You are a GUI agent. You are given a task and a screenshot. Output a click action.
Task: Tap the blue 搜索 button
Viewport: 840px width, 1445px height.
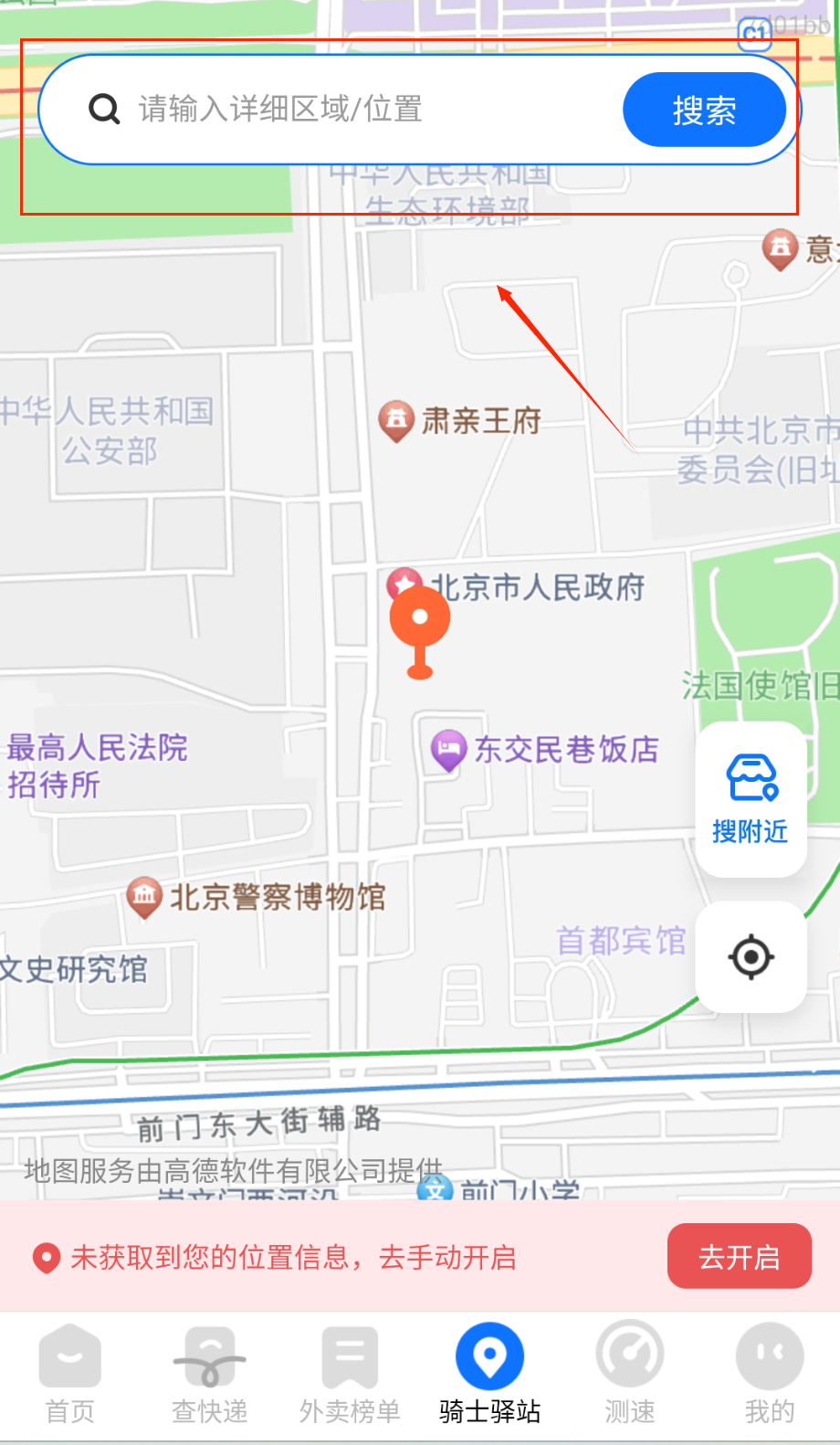704,111
